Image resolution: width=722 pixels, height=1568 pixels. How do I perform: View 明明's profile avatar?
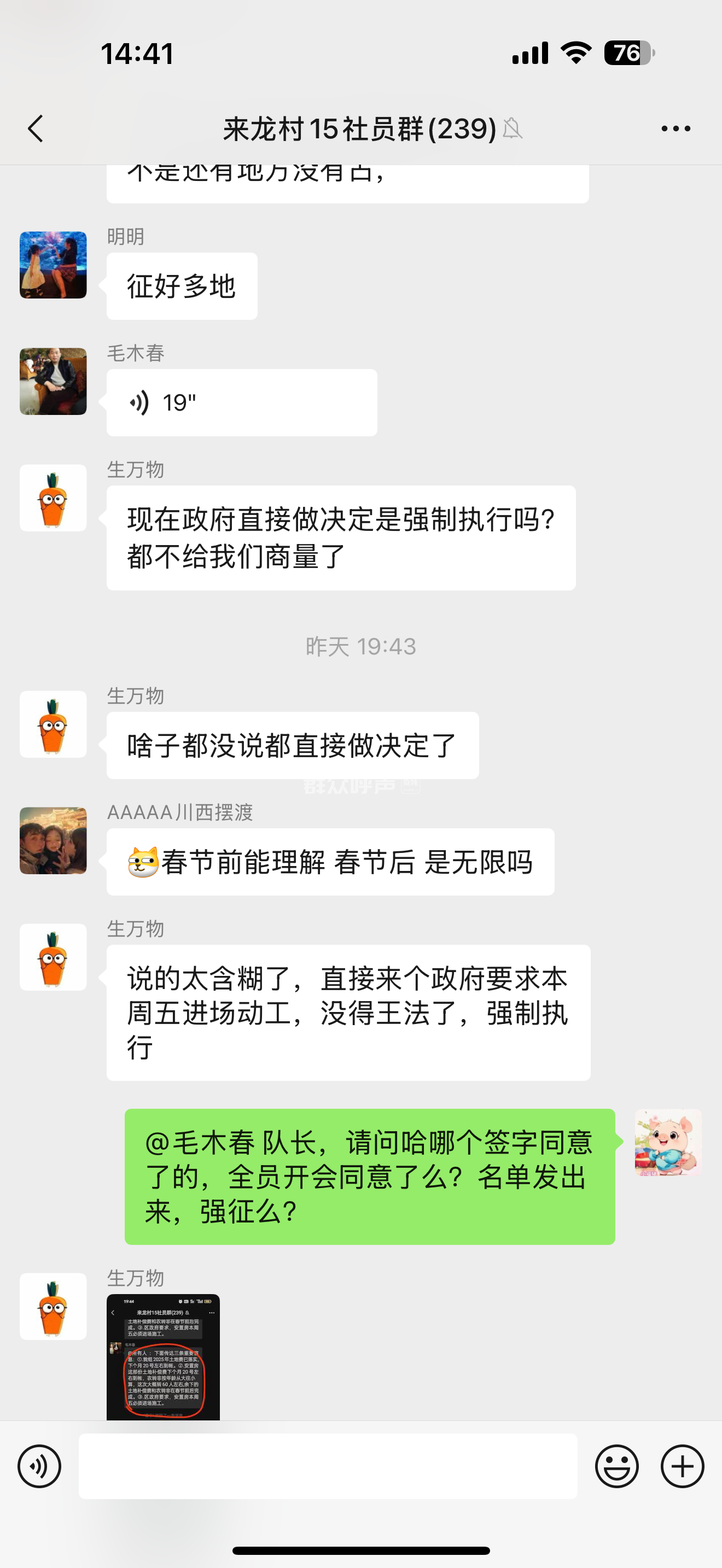click(x=53, y=265)
